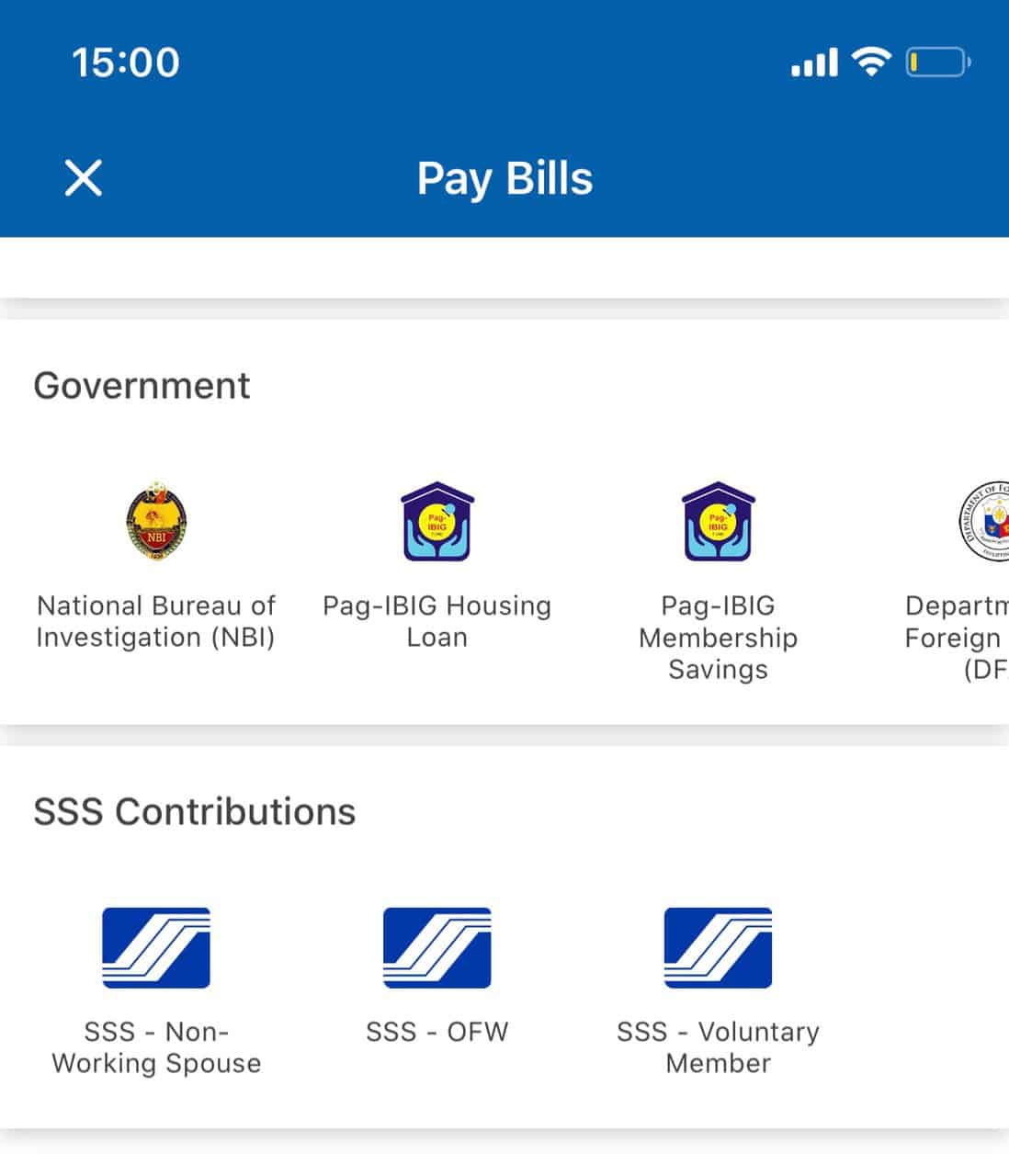Close the Pay Bills screen
The image size is (1009, 1176).
click(x=84, y=177)
